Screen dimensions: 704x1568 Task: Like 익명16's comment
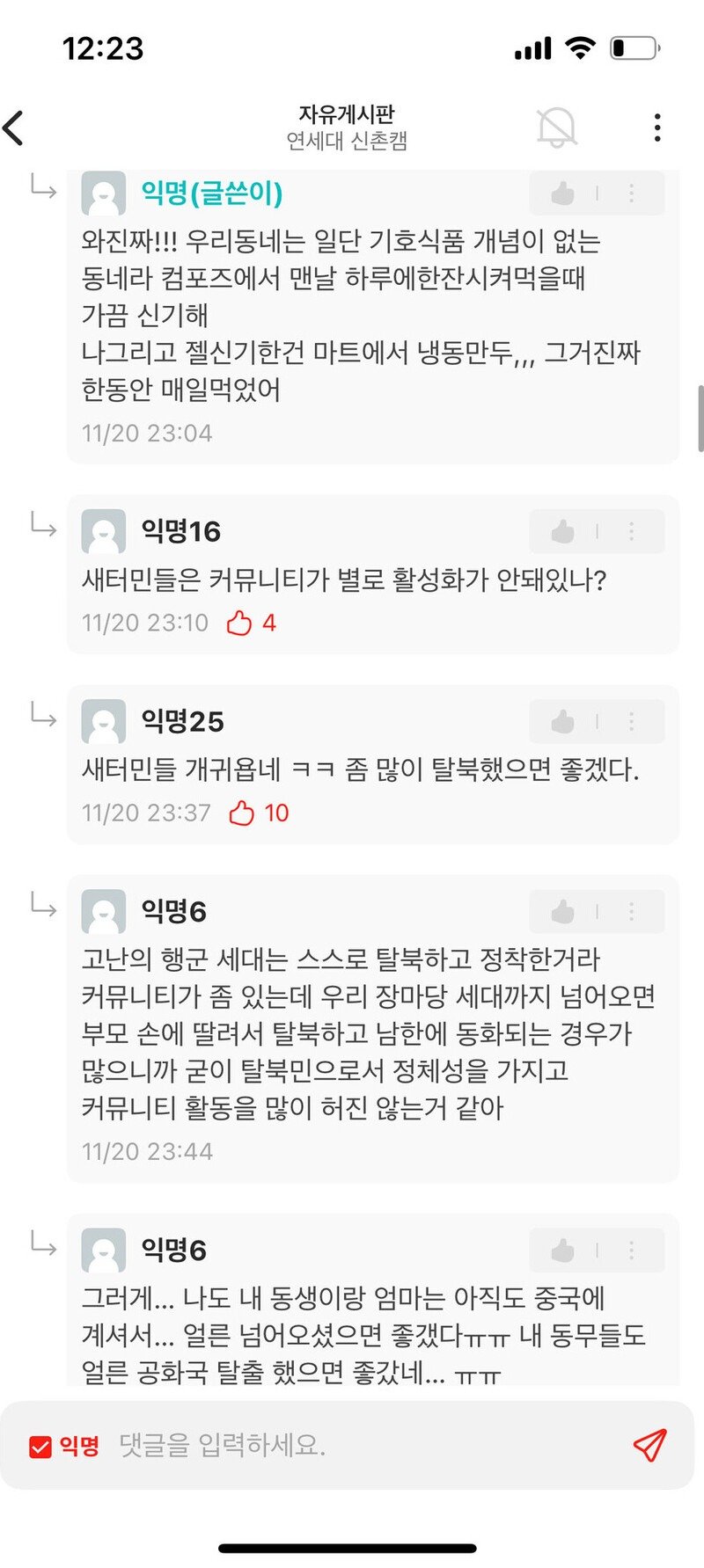click(x=563, y=531)
